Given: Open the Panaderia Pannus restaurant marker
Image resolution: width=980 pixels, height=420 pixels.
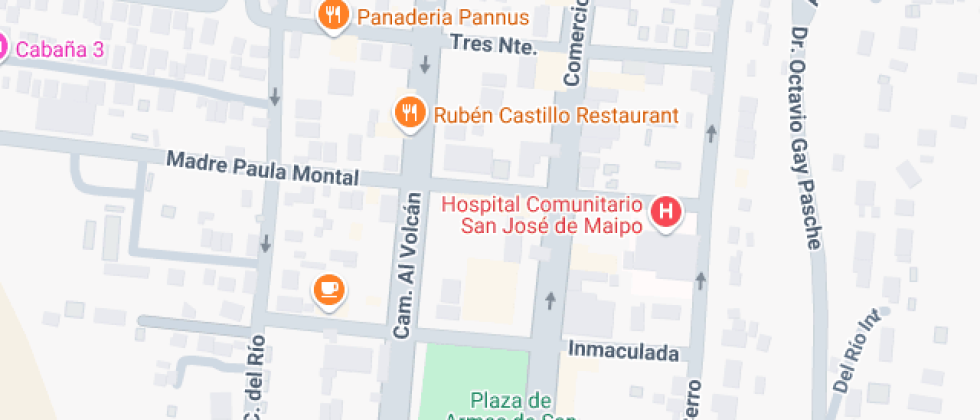Looking at the screenshot, I should (x=332, y=15).
